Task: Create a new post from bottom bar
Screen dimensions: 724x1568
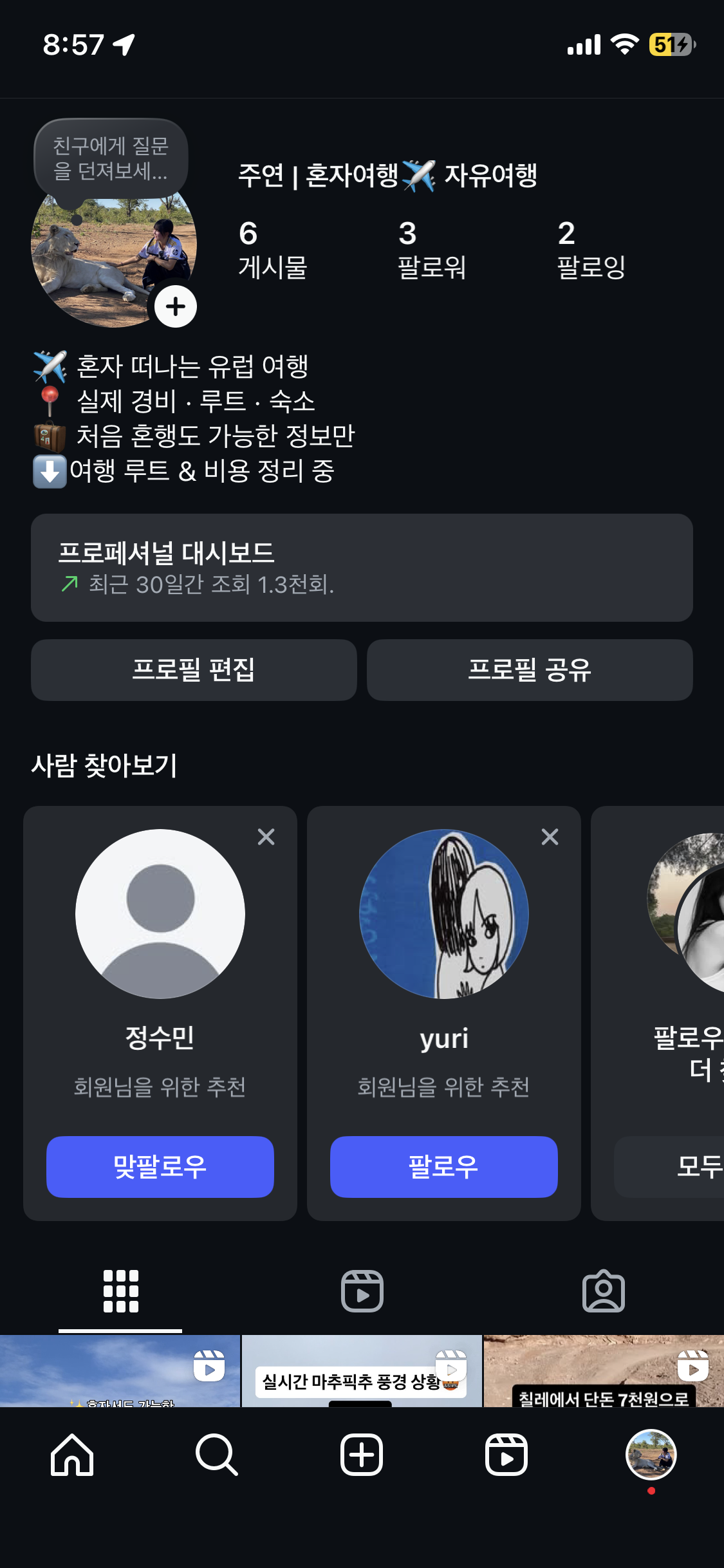Action: pos(362,1455)
